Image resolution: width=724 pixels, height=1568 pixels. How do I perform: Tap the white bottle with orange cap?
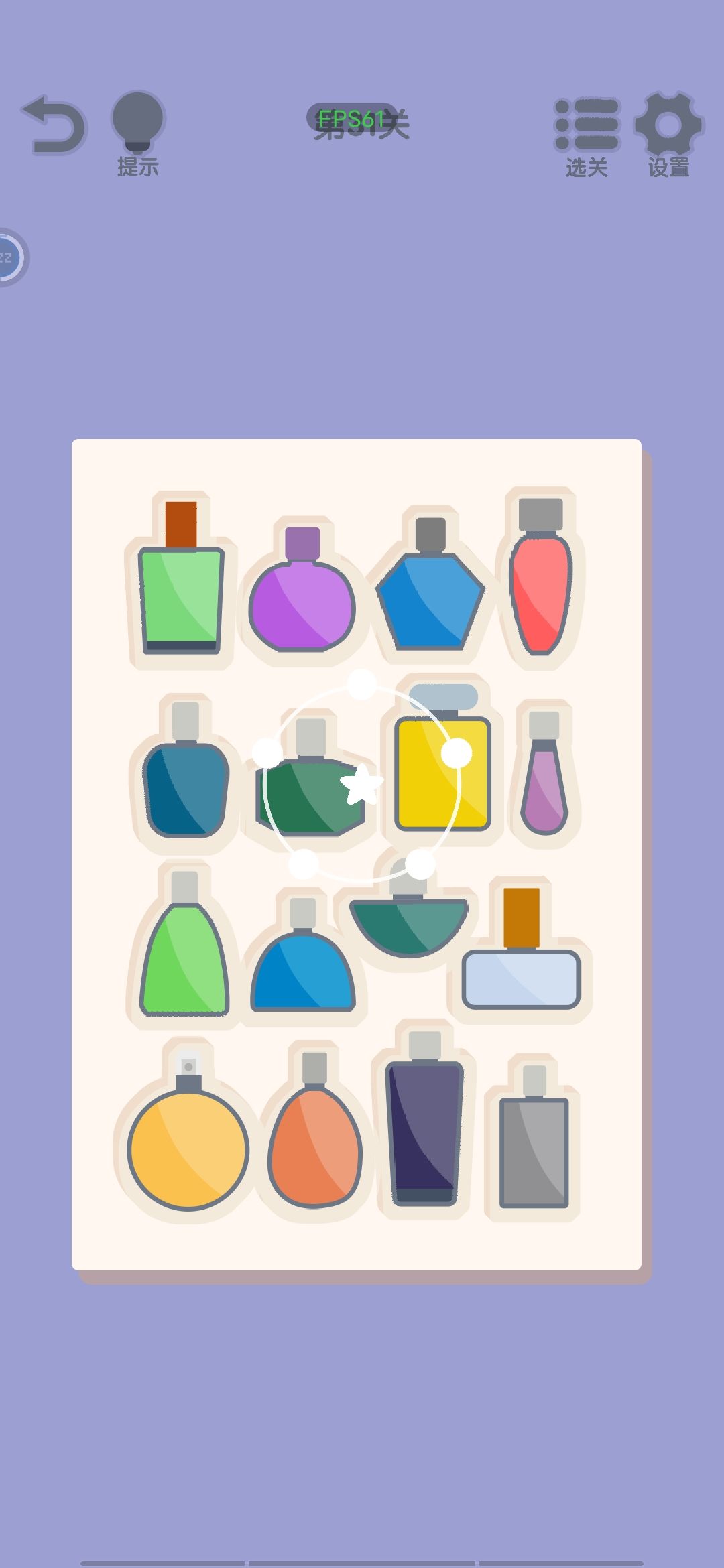click(520, 978)
